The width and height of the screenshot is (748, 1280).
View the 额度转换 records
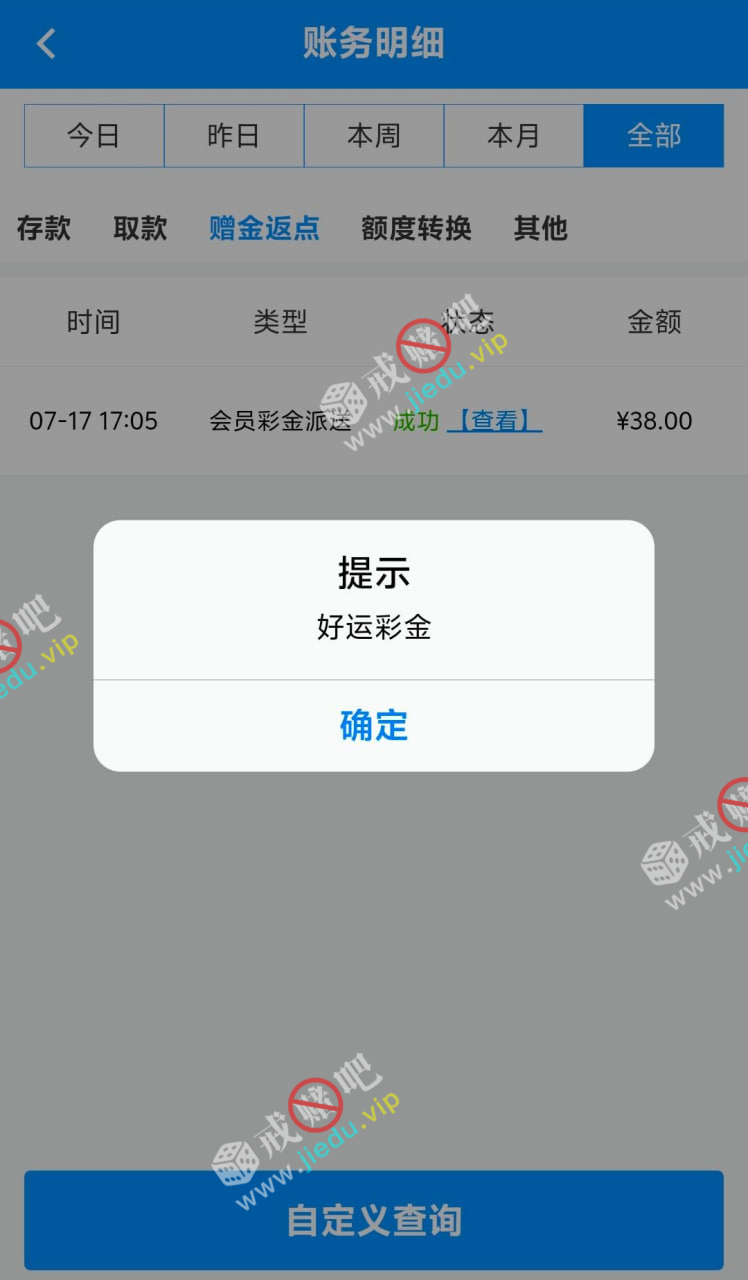(x=416, y=228)
